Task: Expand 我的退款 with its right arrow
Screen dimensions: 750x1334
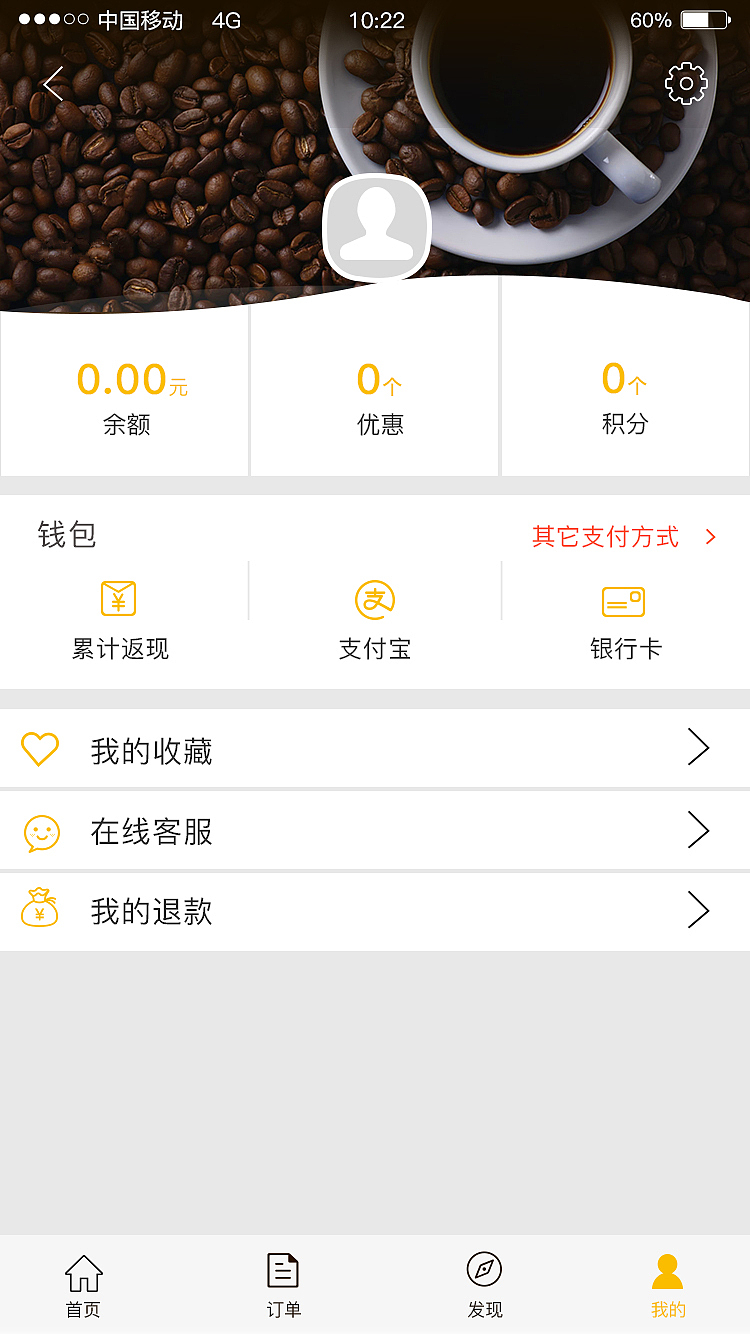Action: click(699, 910)
